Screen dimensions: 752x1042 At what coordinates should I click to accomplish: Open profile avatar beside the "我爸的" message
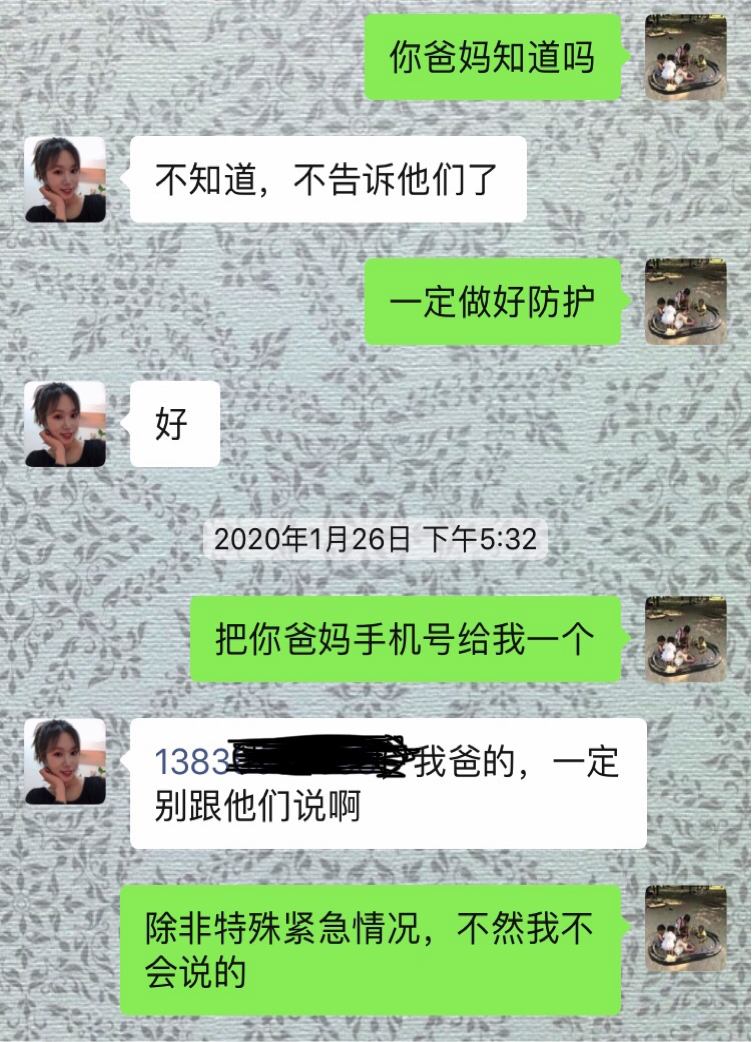(65, 762)
